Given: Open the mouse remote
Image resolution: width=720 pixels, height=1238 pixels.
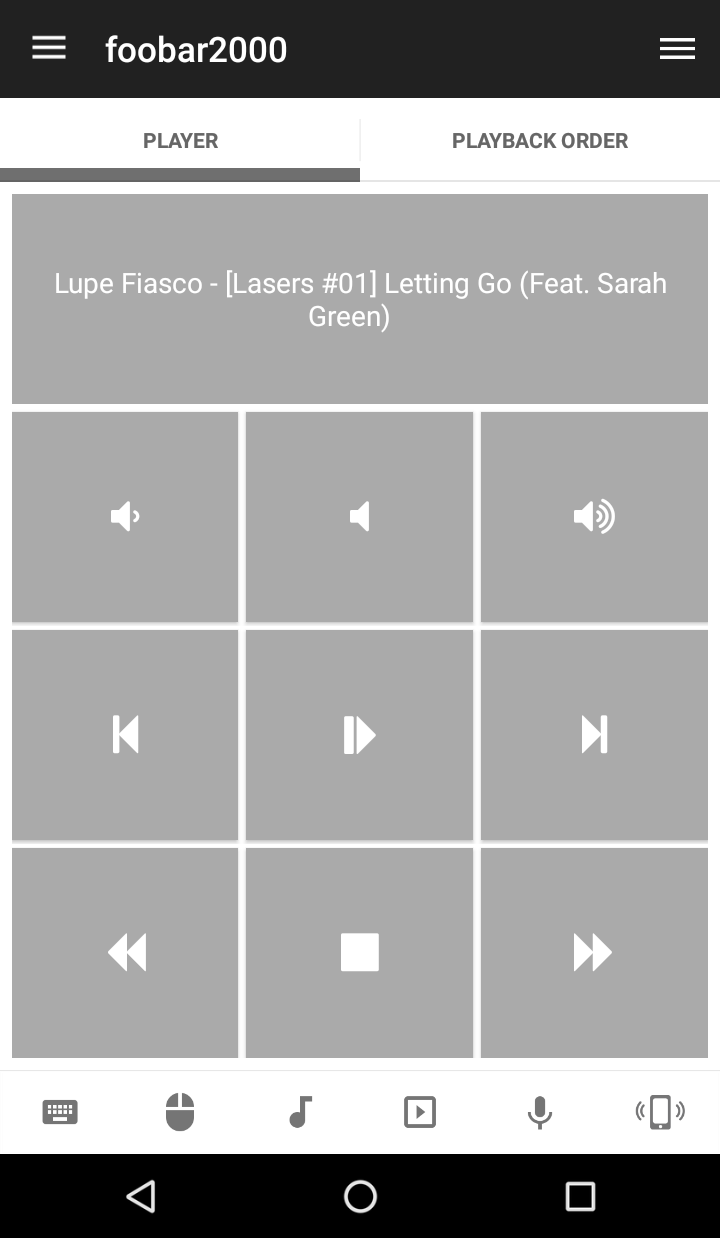Looking at the screenshot, I should [x=180, y=1112].
